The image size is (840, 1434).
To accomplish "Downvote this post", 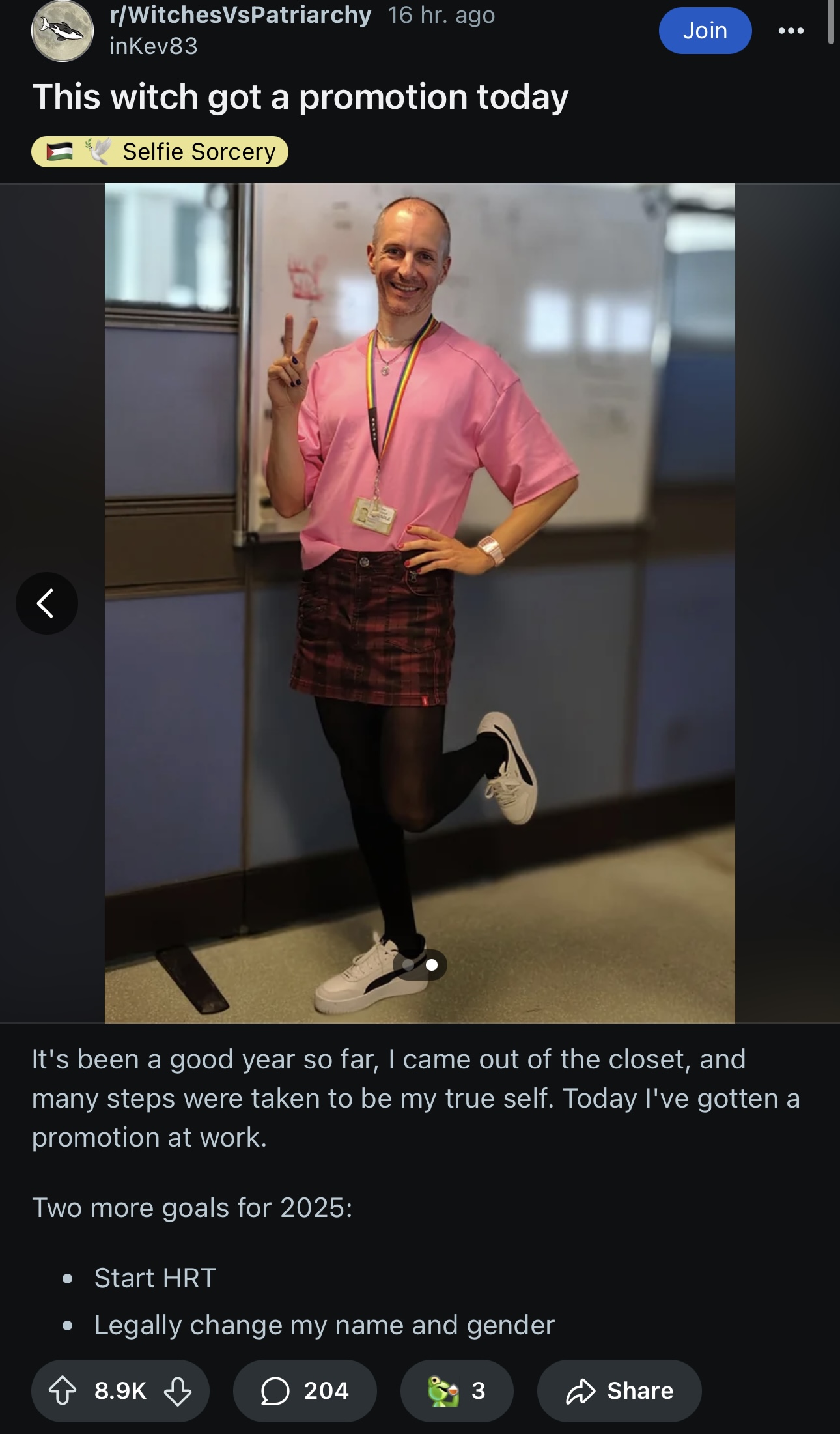I will (178, 1391).
